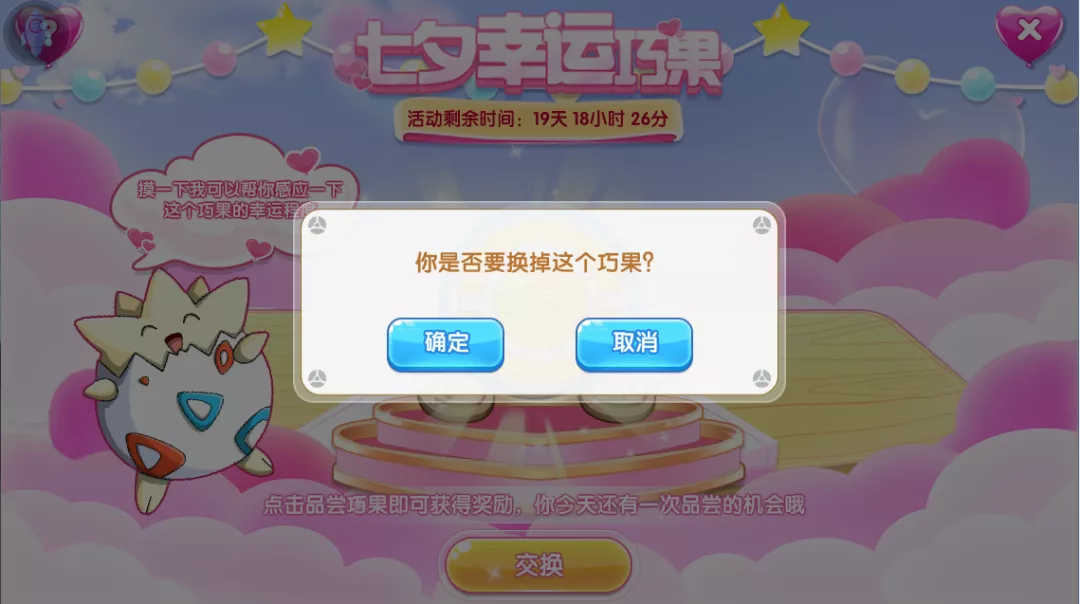Cancel the swap with 取消
1080x604 pixels.
[634, 343]
